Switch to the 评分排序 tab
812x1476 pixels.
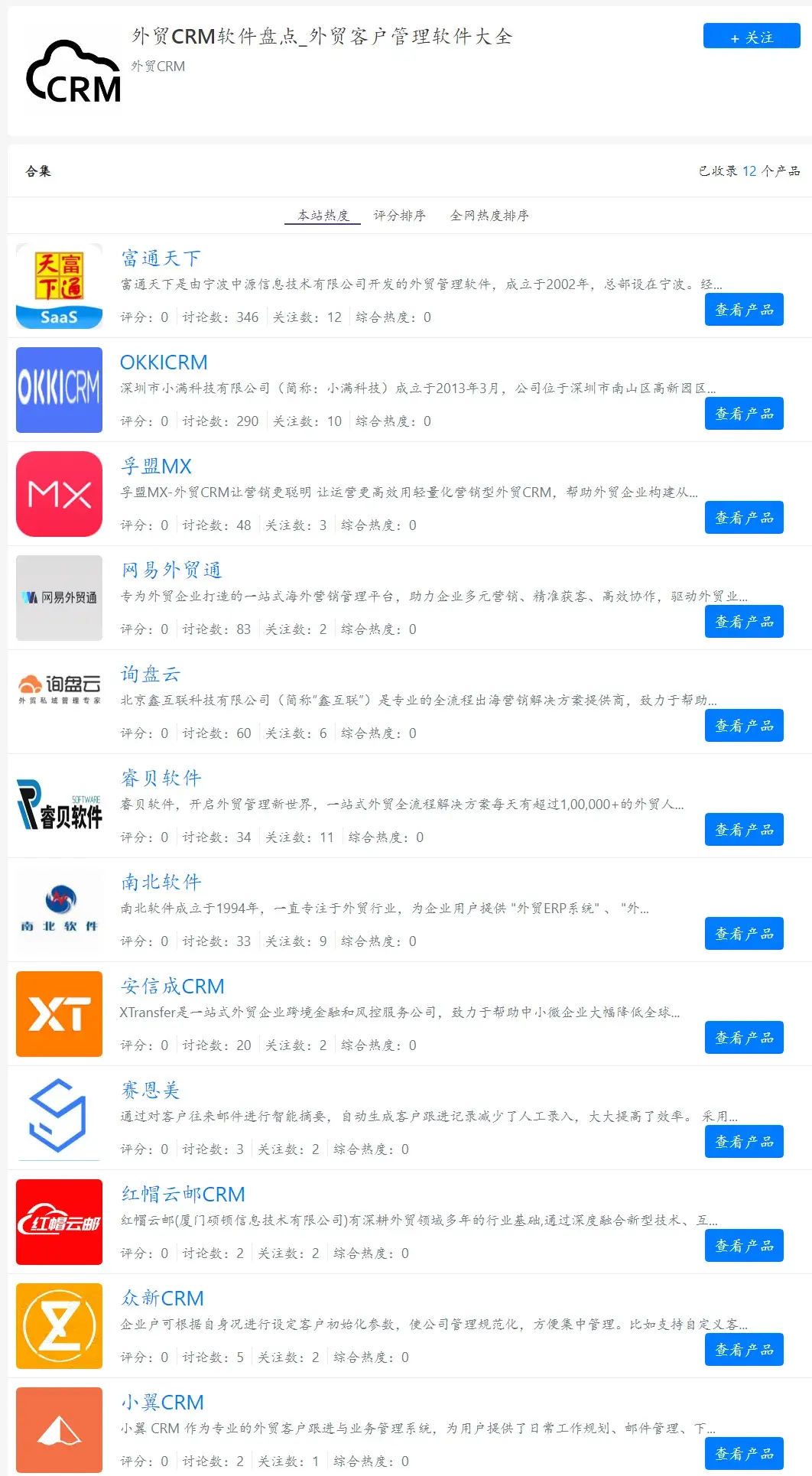coord(399,216)
